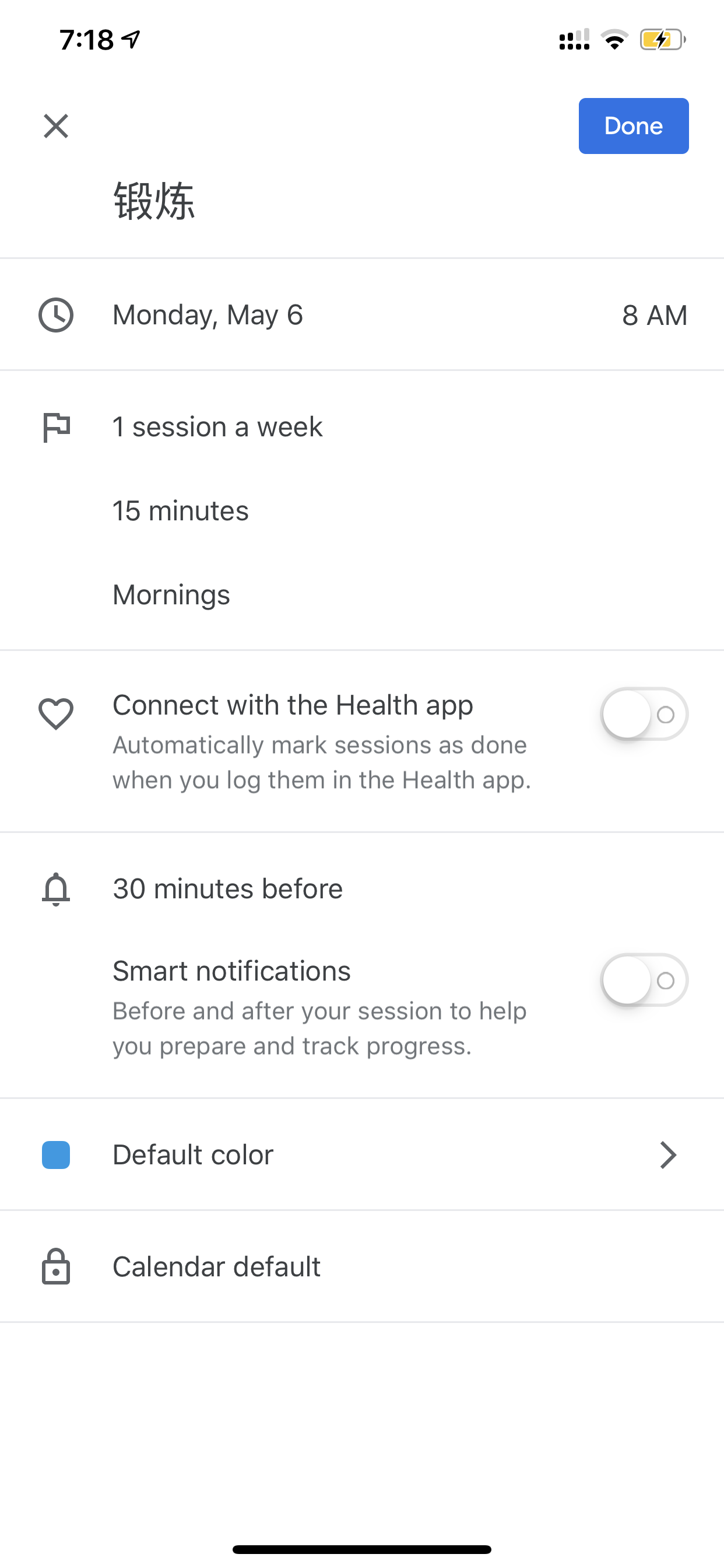Image resolution: width=724 pixels, height=1568 pixels.
Task: Open the Default color picker
Action: (x=362, y=1154)
